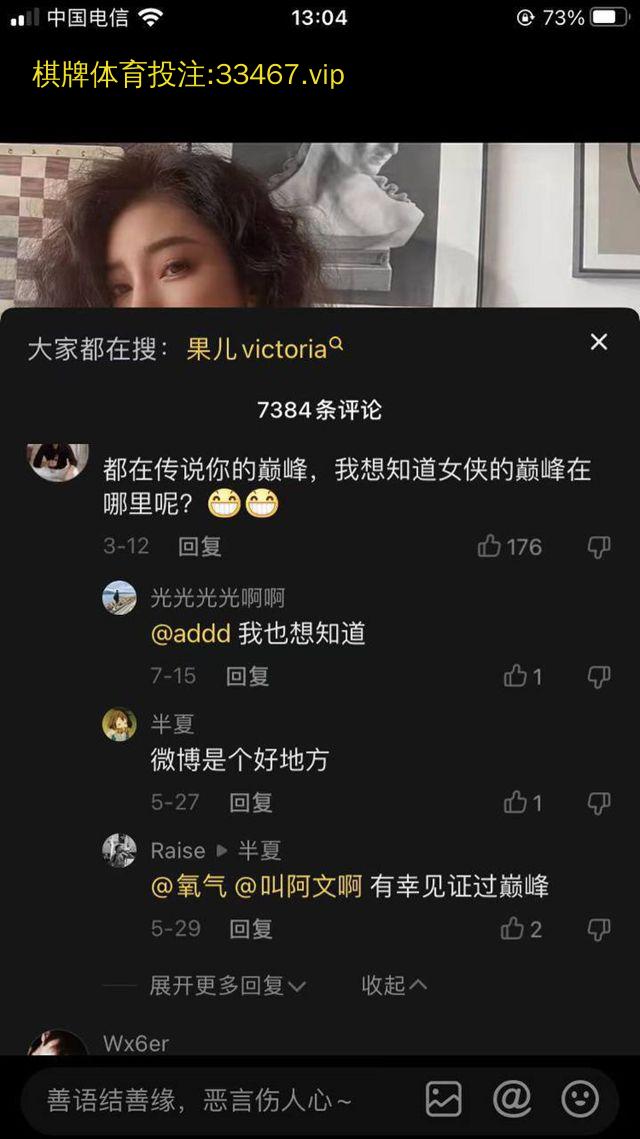Image resolution: width=640 pixels, height=1139 pixels.
Task: Open the @叫阿文啊 mention
Action: 298,885
